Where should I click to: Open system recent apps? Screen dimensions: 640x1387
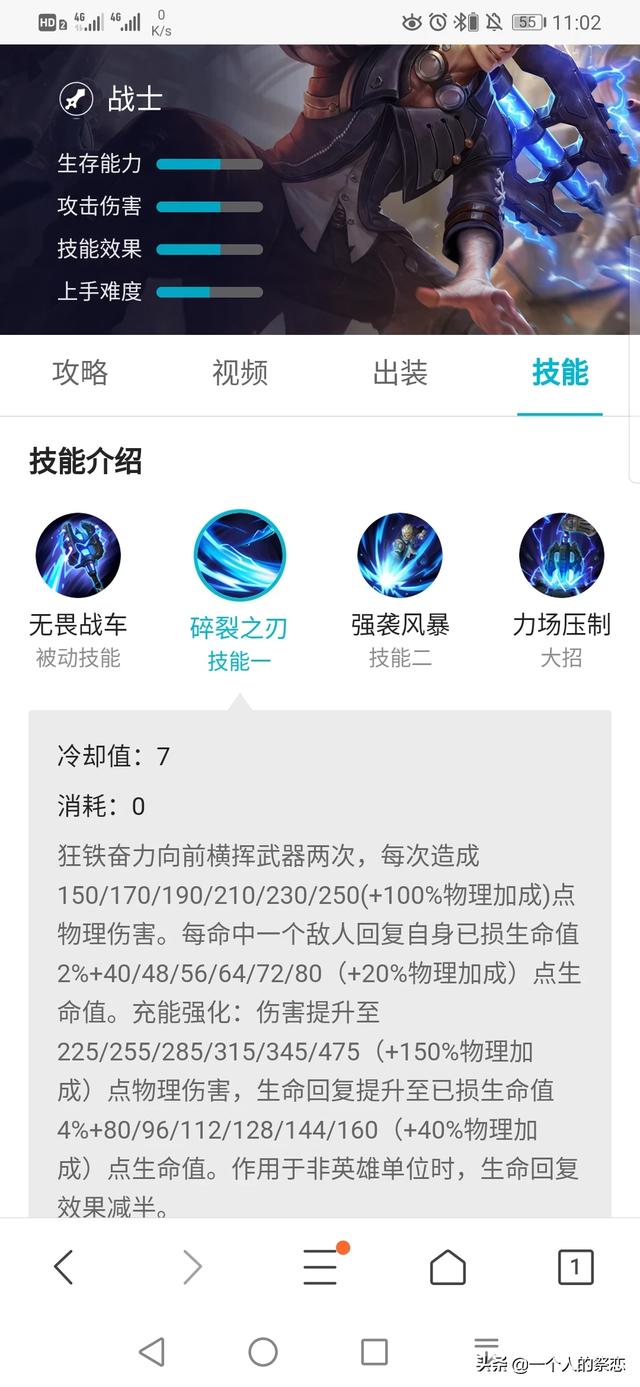pyautogui.click(x=374, y=1352)
